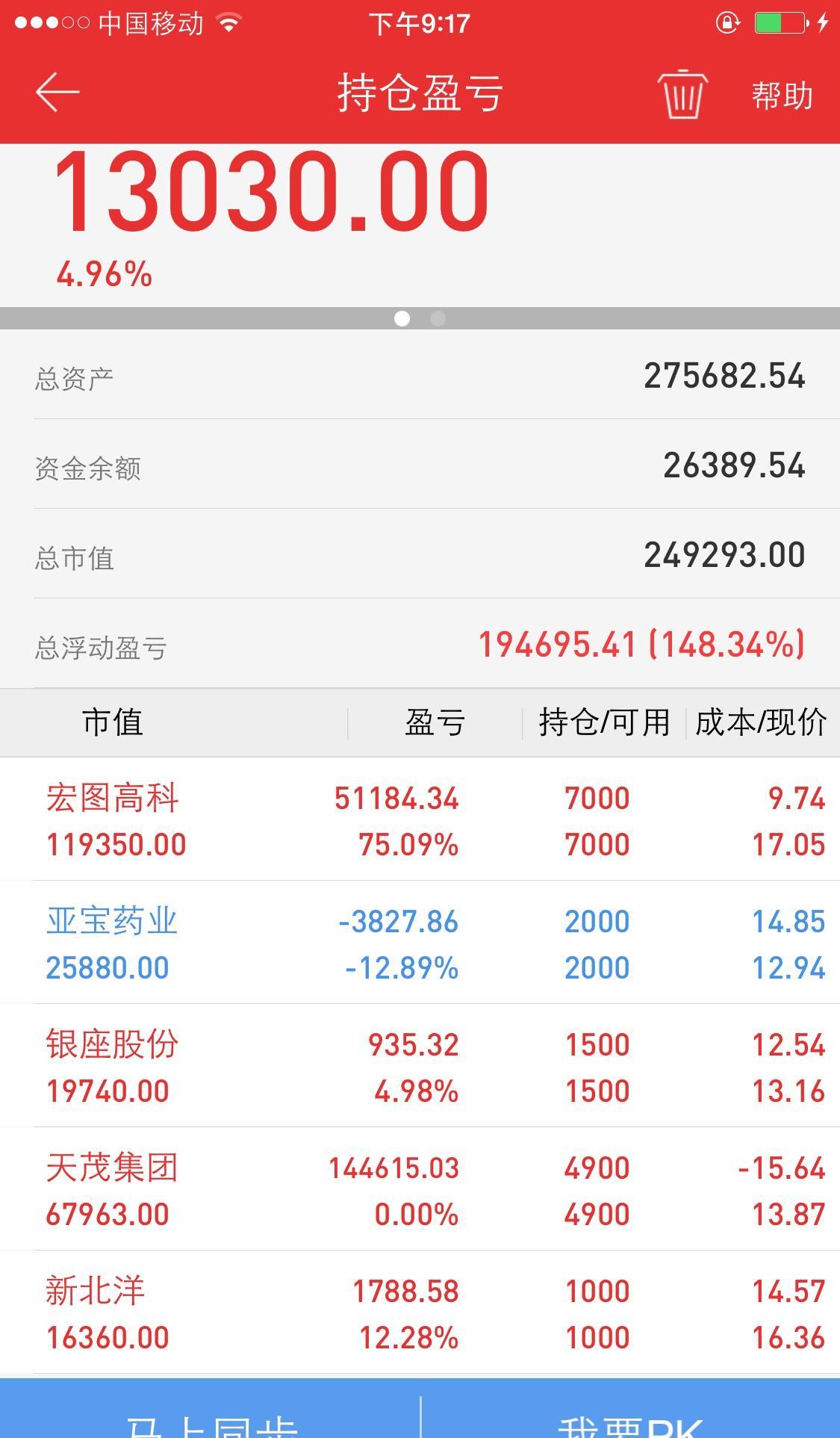Viewport: 840px width, 1438px height.
Task: Select the 市值 column header
Action: point(111,721)
